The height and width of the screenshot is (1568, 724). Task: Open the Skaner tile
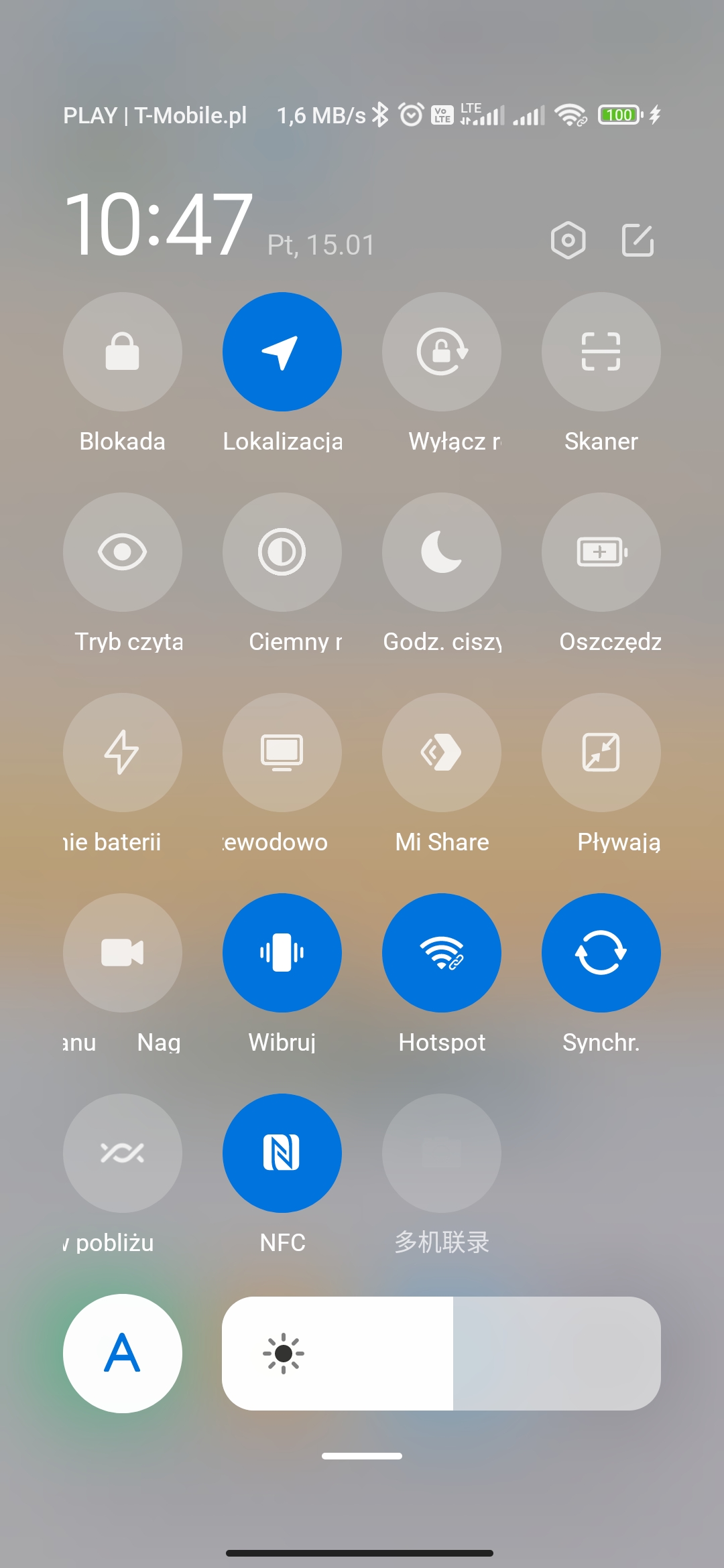(601, 352)
